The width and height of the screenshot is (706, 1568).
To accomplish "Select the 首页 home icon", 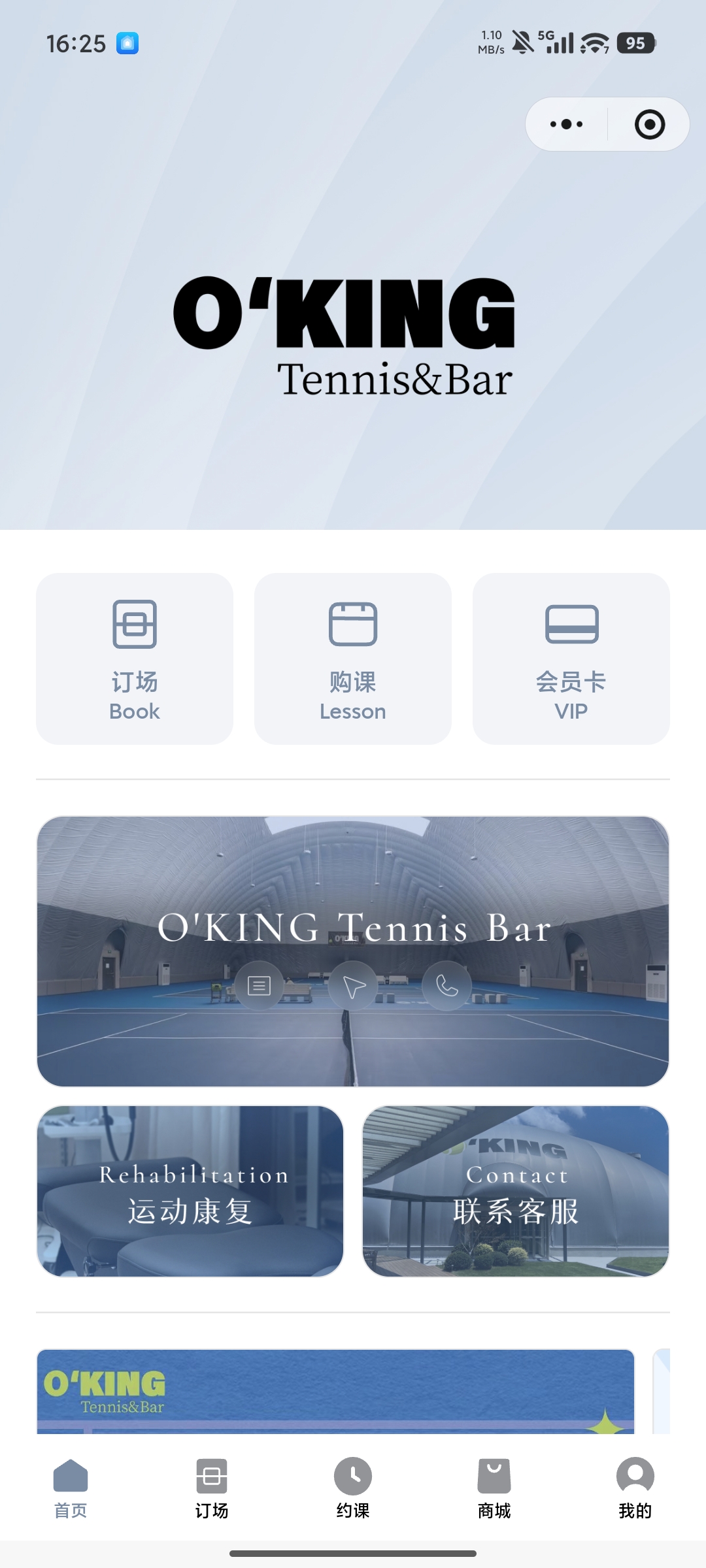I will click(x=70, y=1475).
